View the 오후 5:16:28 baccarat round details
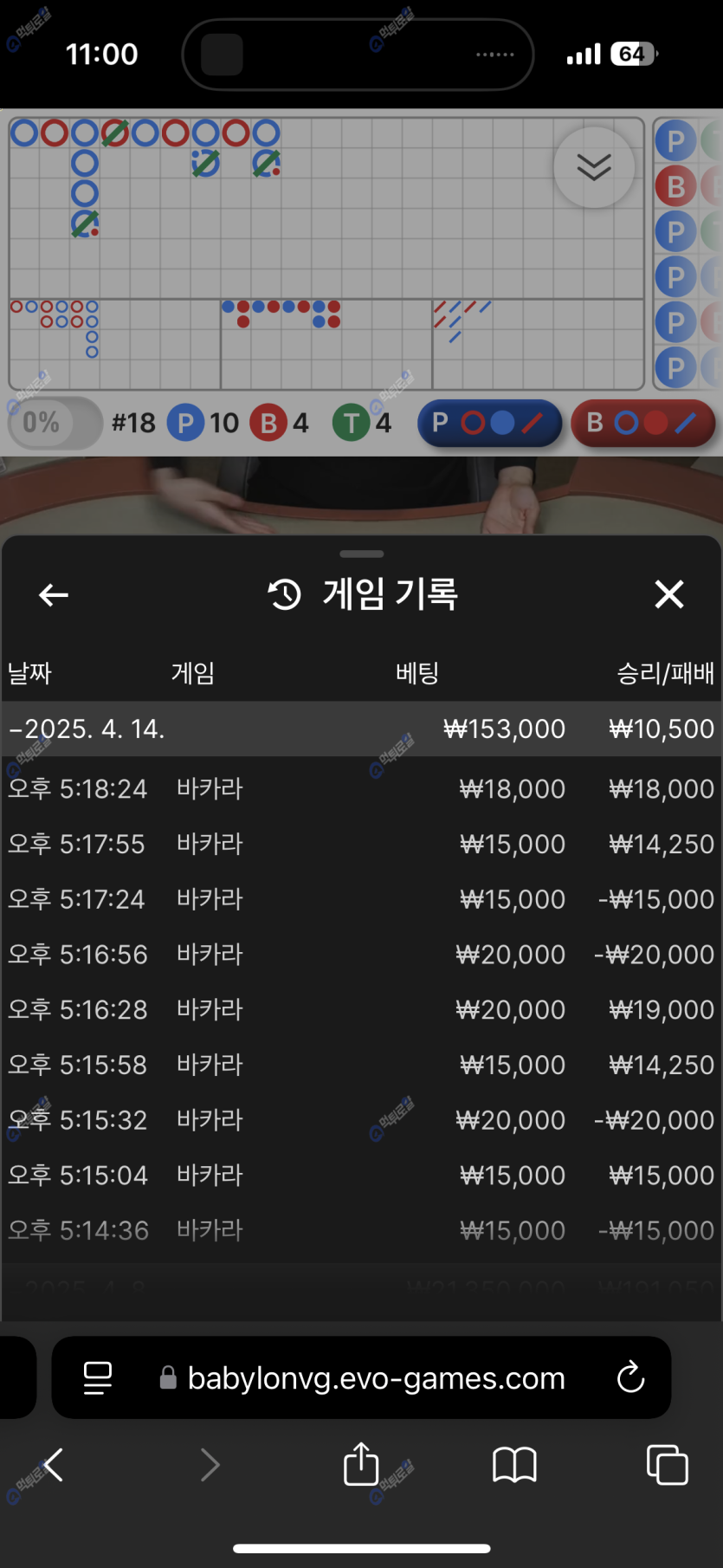723x1568 pixels. tap(361, 1009)
